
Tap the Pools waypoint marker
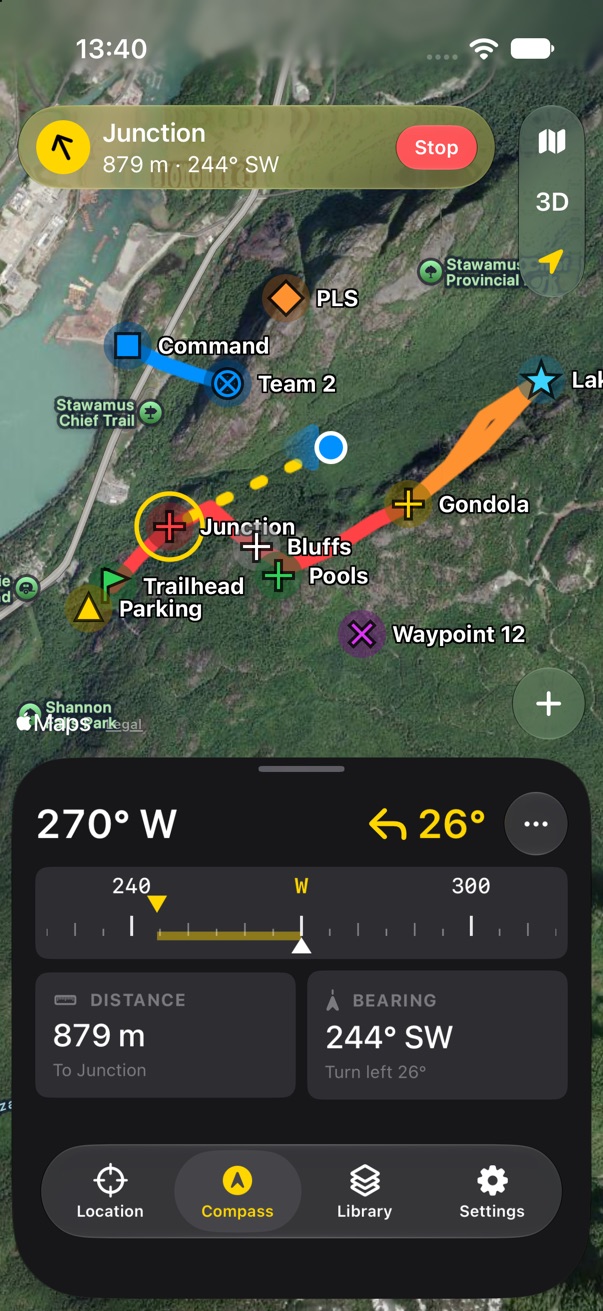click(278, 575)
